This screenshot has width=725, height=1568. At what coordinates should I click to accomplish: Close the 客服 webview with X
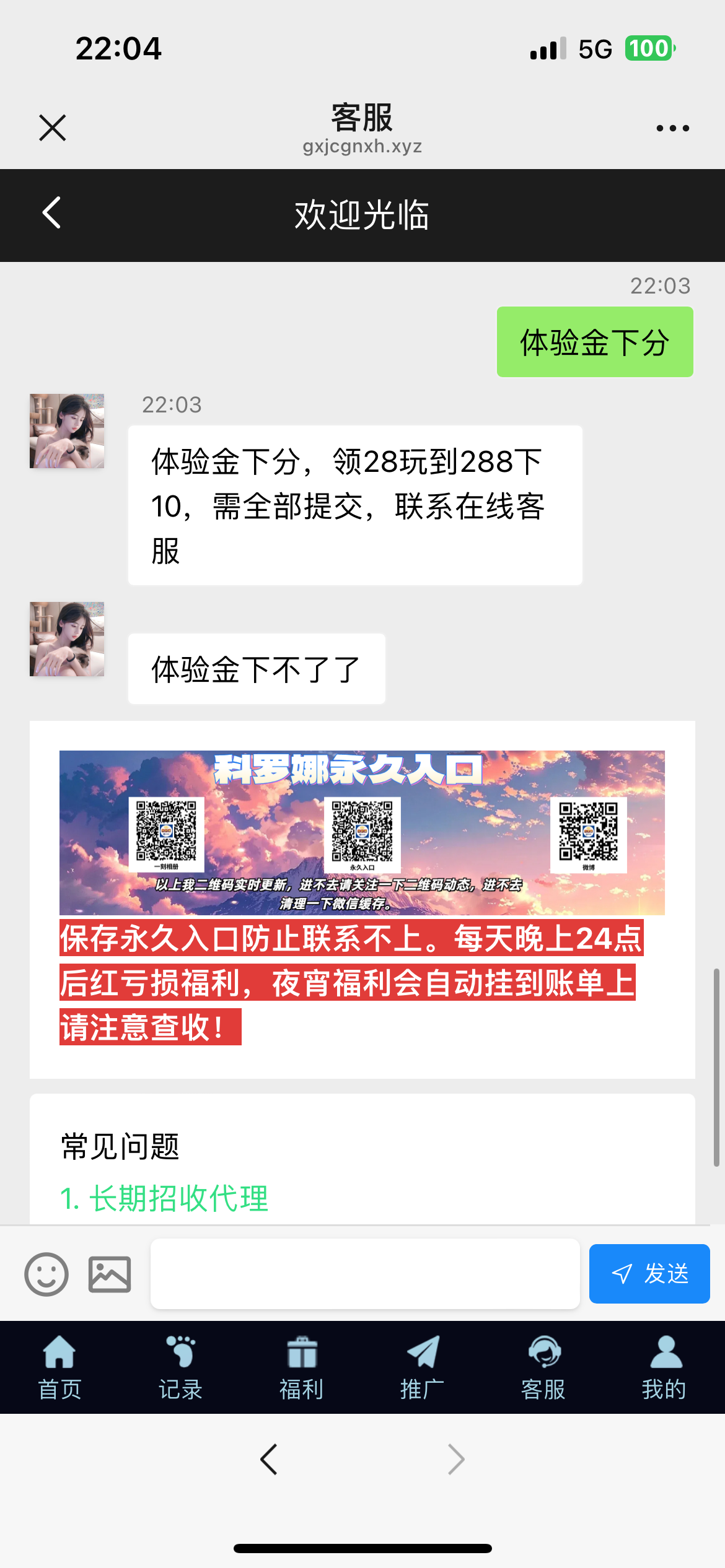[53, 128]
